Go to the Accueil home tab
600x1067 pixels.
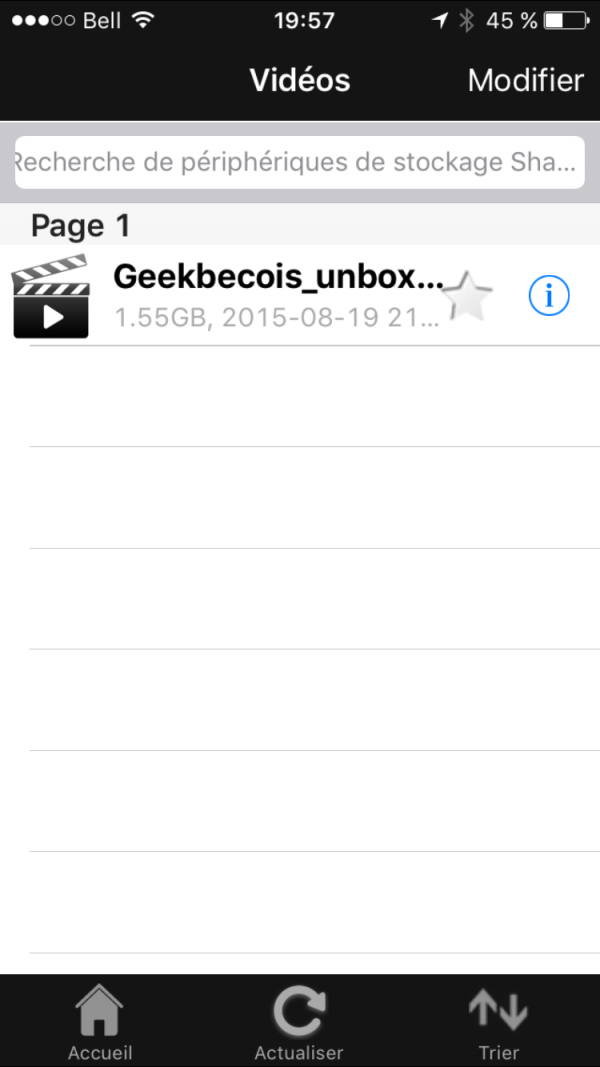[100, 1022]
